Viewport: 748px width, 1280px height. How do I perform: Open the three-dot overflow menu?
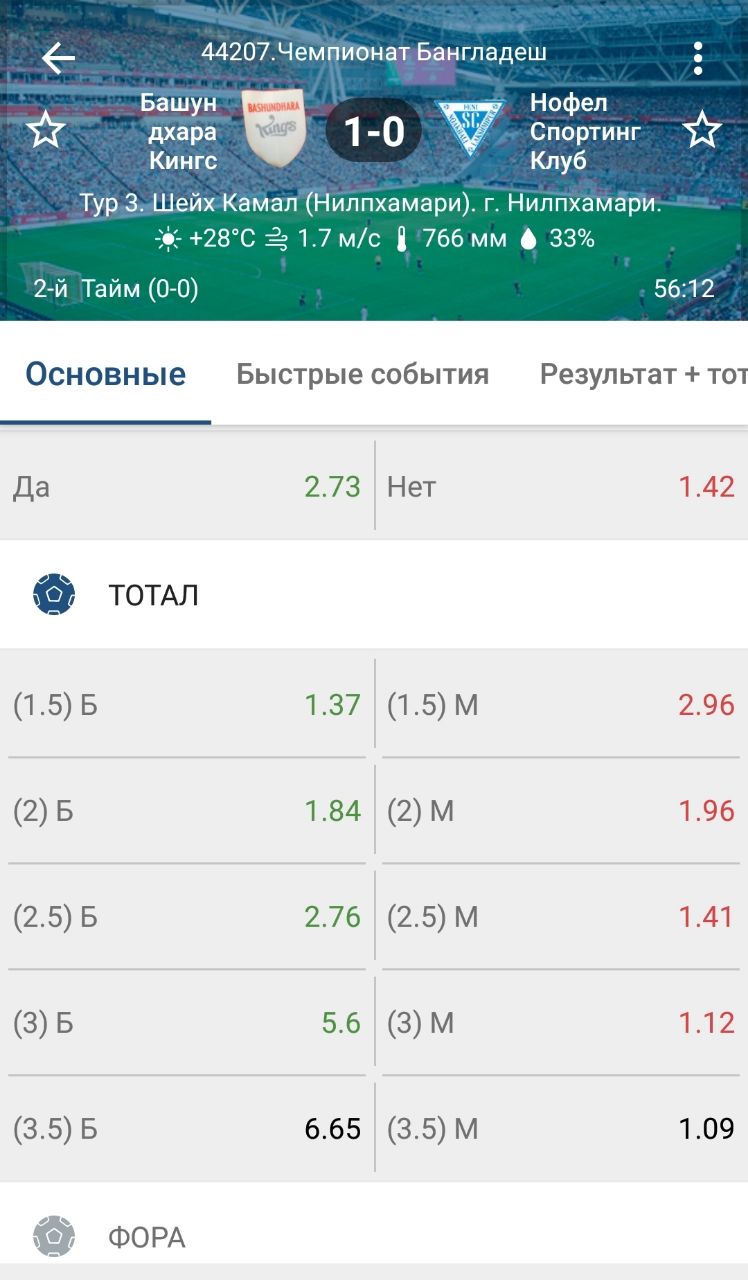[698, 58]
